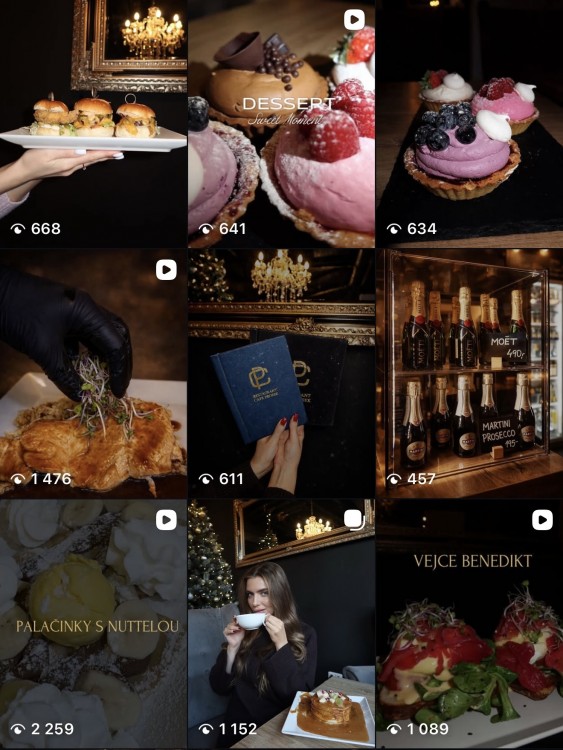The height and width of the screenshot is (750, 563).
Task: Open the blueberry tart post with 634 views
Action: pos(470,123)
